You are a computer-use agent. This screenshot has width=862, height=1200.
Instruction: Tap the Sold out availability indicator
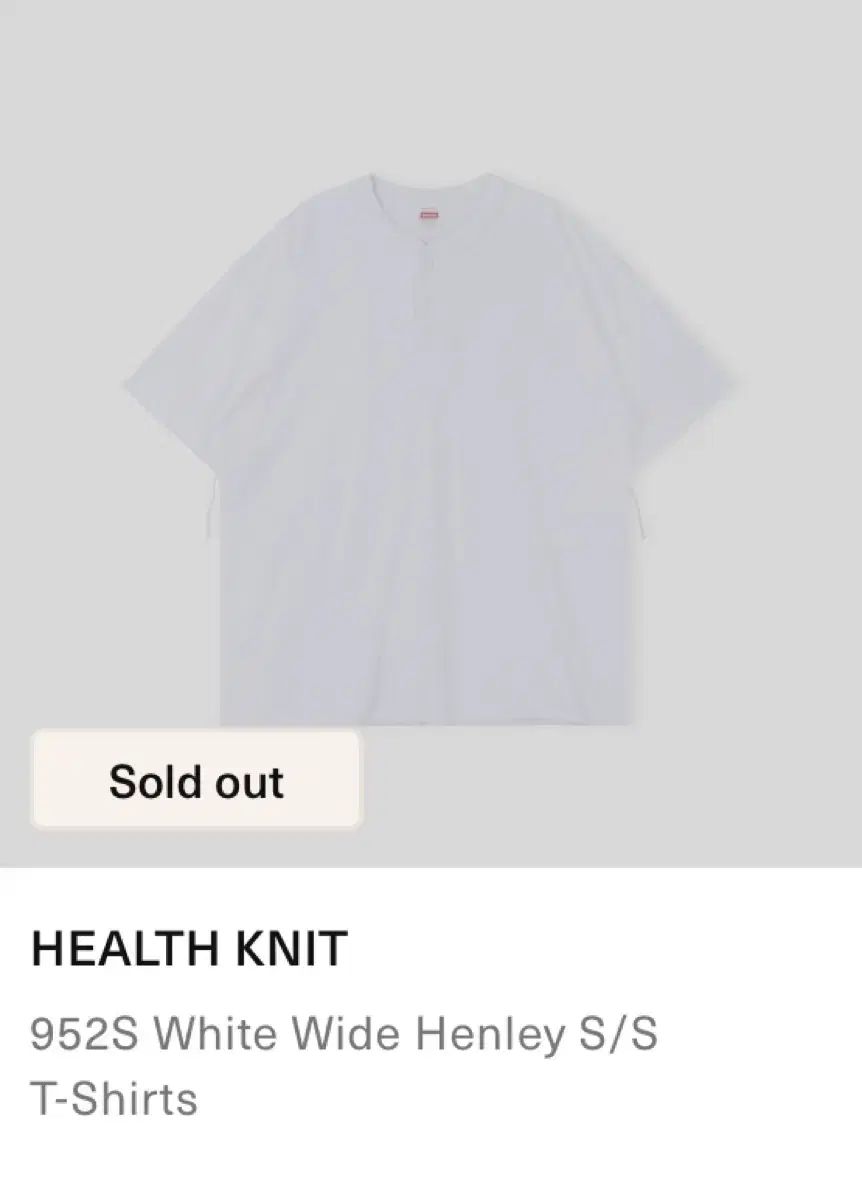click(x=196, y=782)
